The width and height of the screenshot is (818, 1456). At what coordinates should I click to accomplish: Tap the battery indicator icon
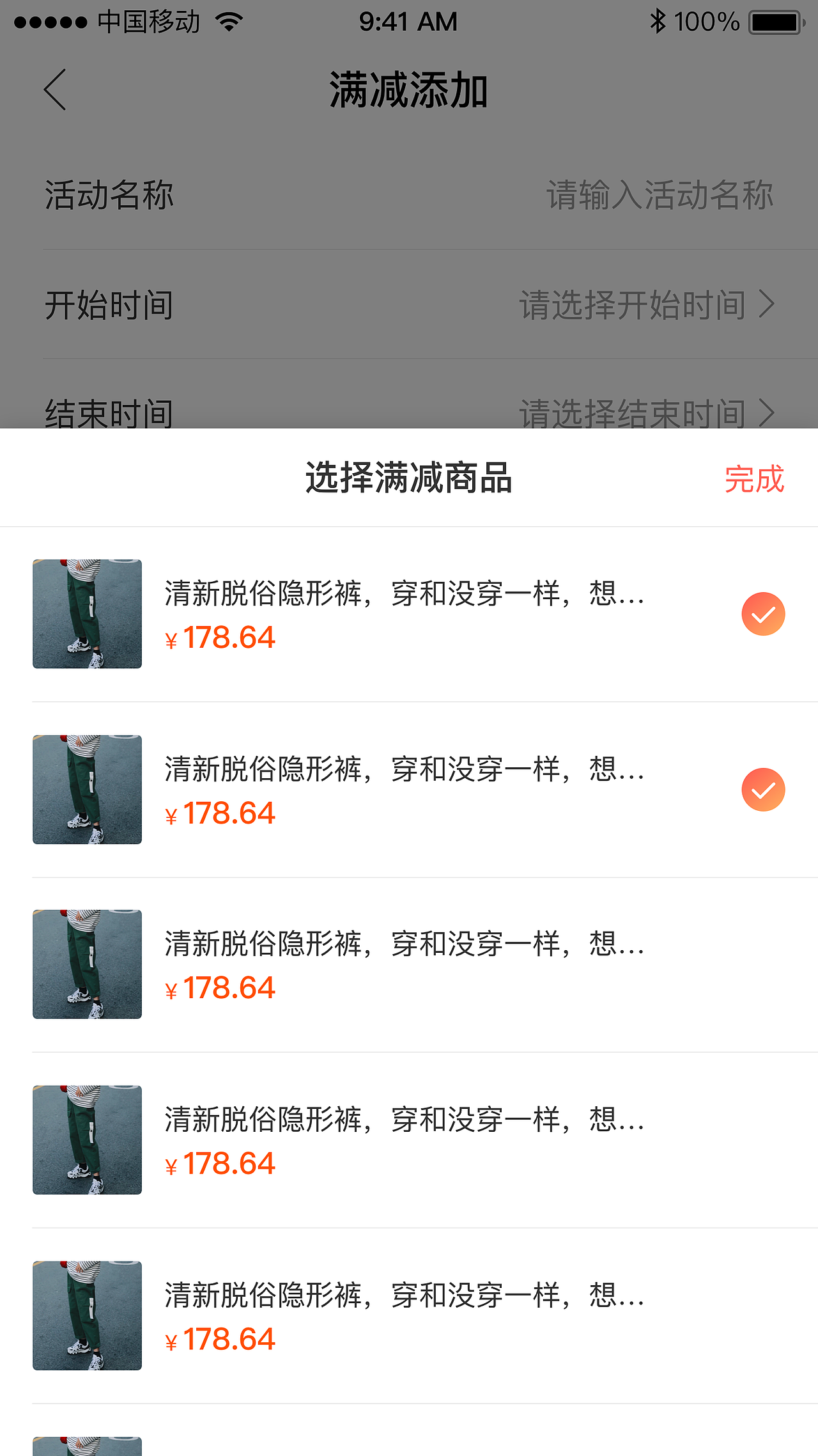(x=775, y=20)
